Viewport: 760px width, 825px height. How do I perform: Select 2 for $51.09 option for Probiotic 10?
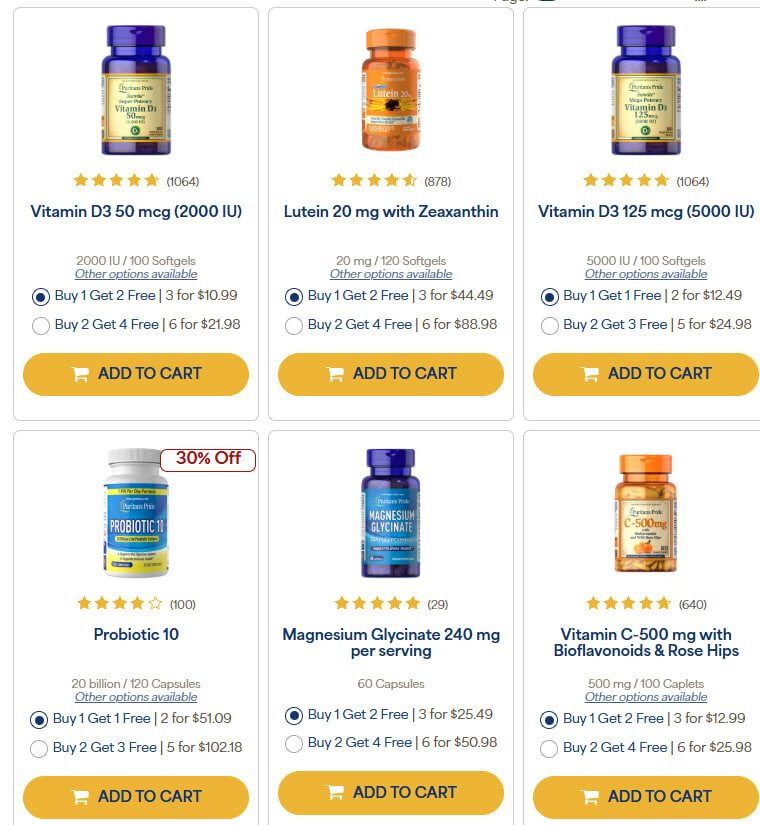tap(40, 719)
